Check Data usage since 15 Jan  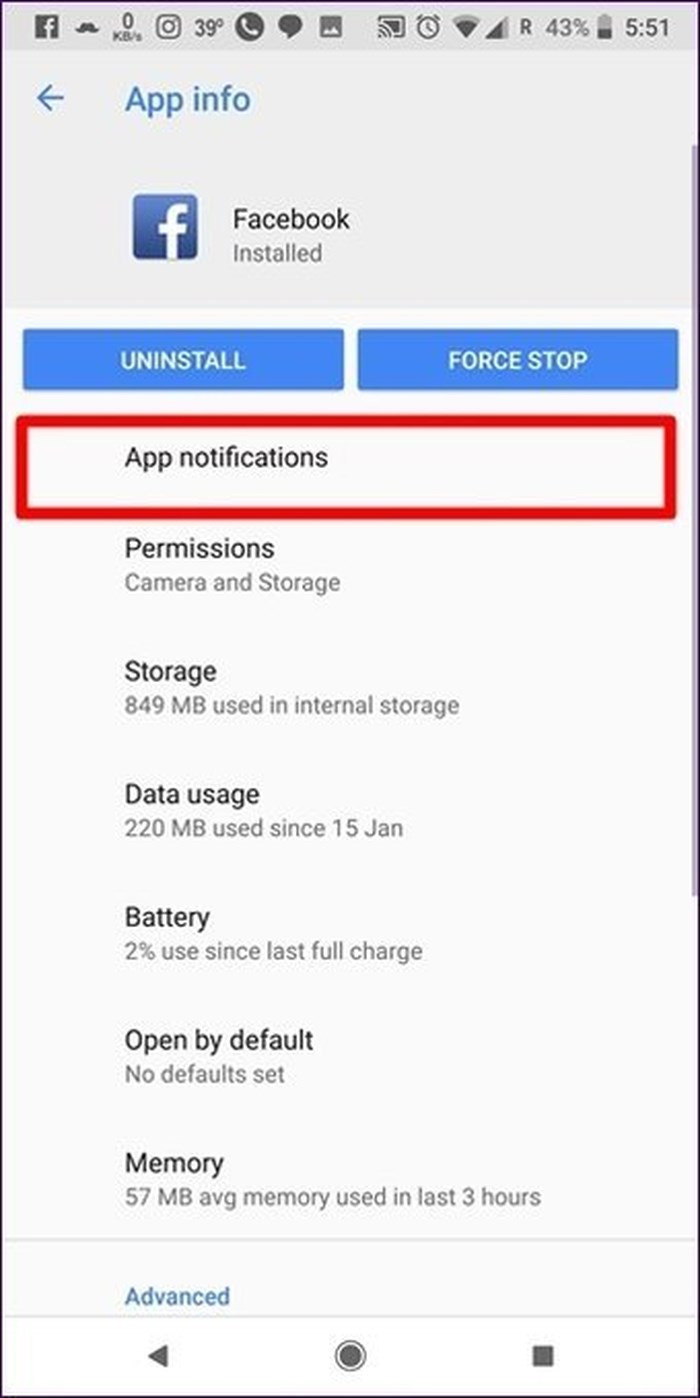(263, 810)
